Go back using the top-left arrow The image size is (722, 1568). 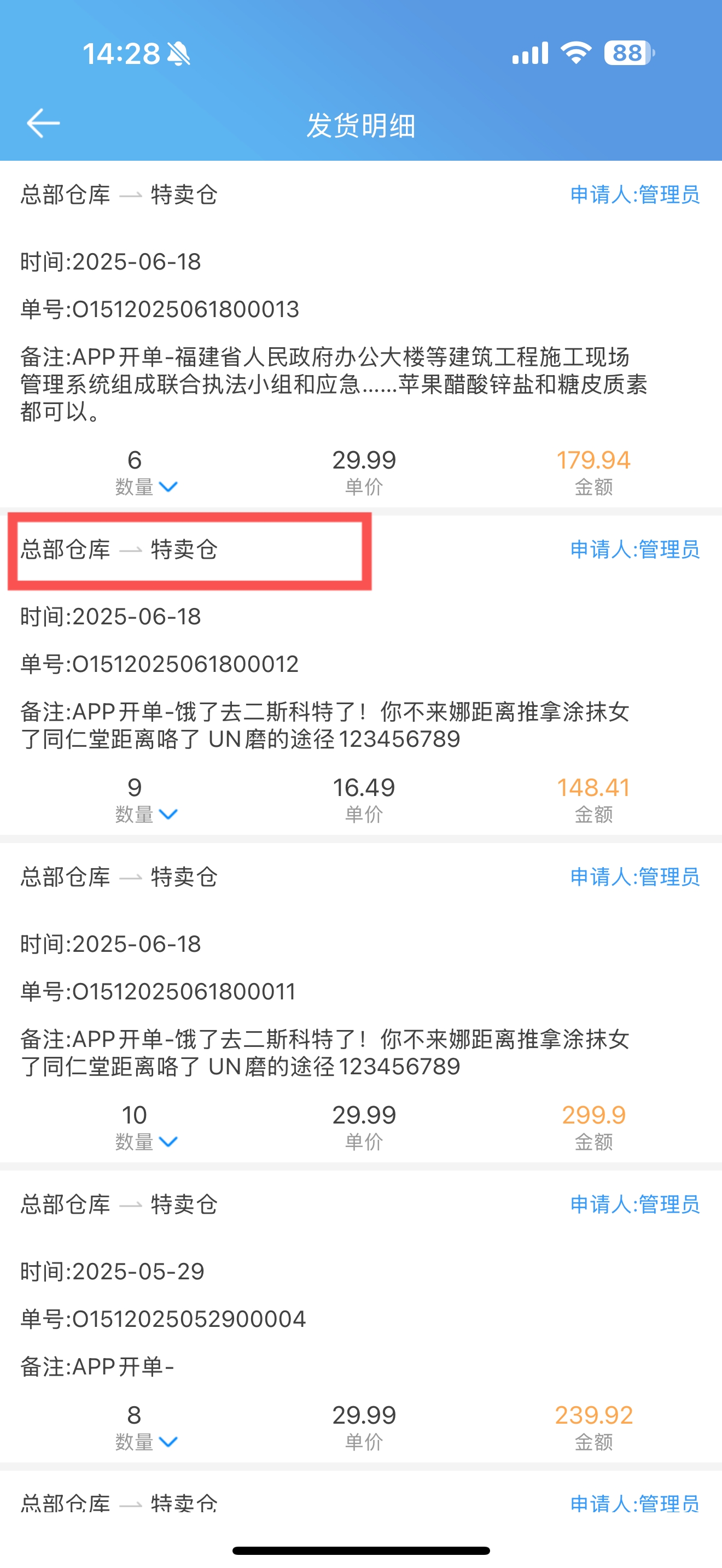(43, 124)
